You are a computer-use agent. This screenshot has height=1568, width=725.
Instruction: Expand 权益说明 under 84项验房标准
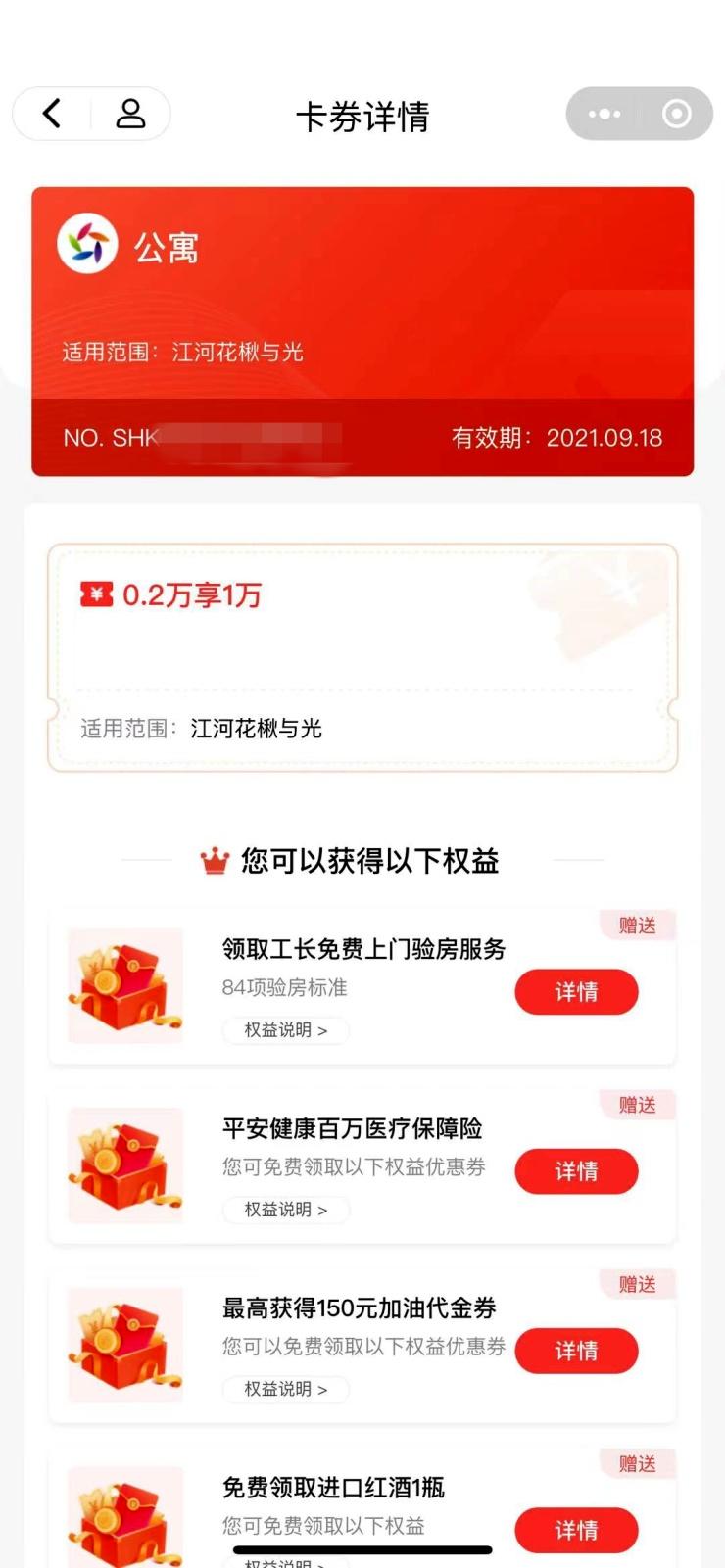click(x=285, y=1030)
